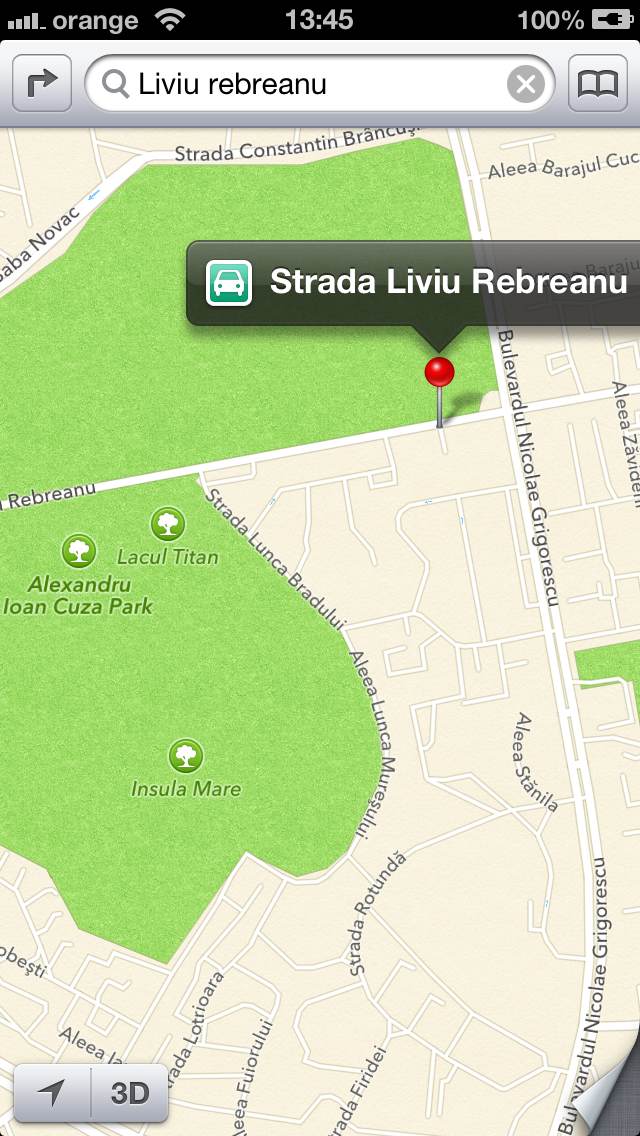Open Alexandru Ioan Cuza Park marker
The image size is (640, 1136).
click(79, 551)
